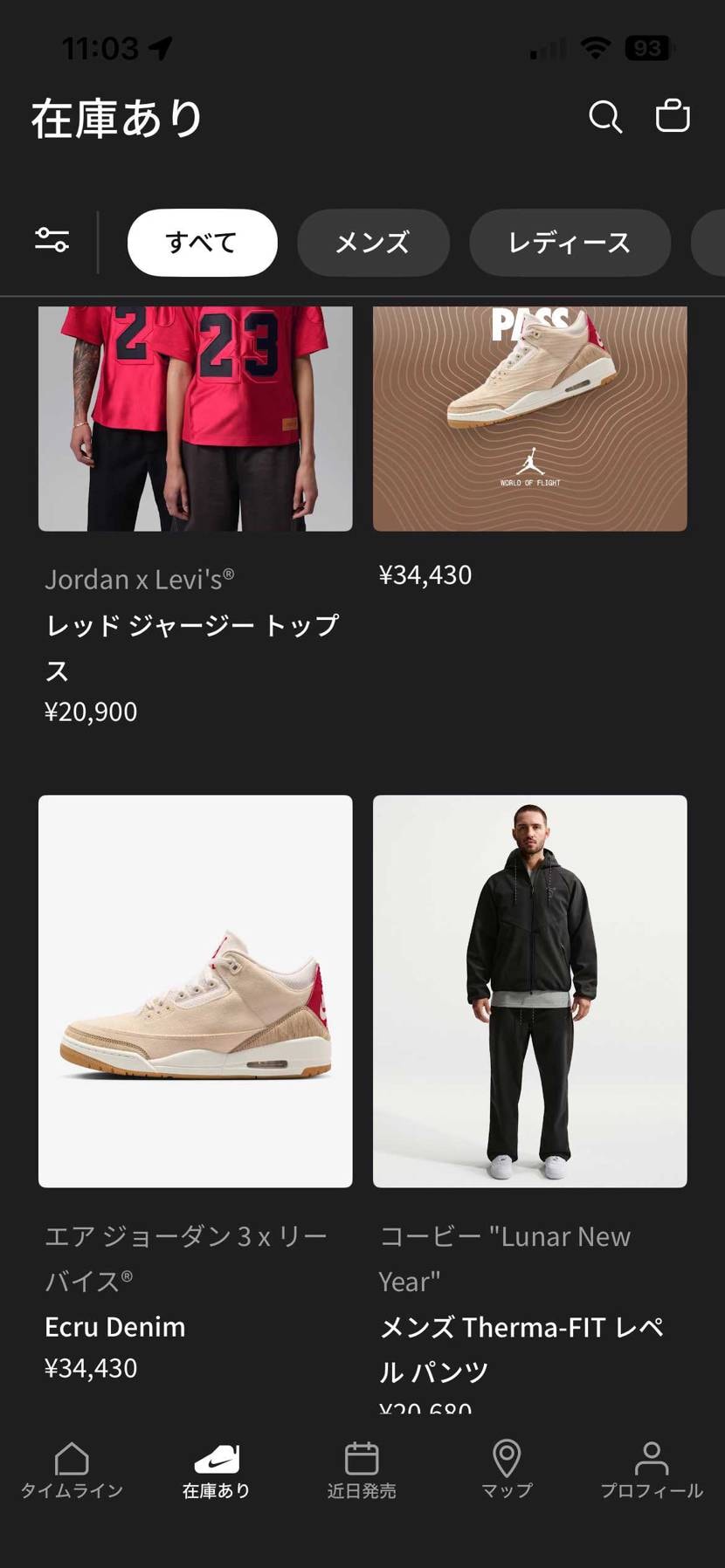This screenshot has height=1568, width=725.
Task: Enable the メンズ filter chip
Action: point(373,243)
